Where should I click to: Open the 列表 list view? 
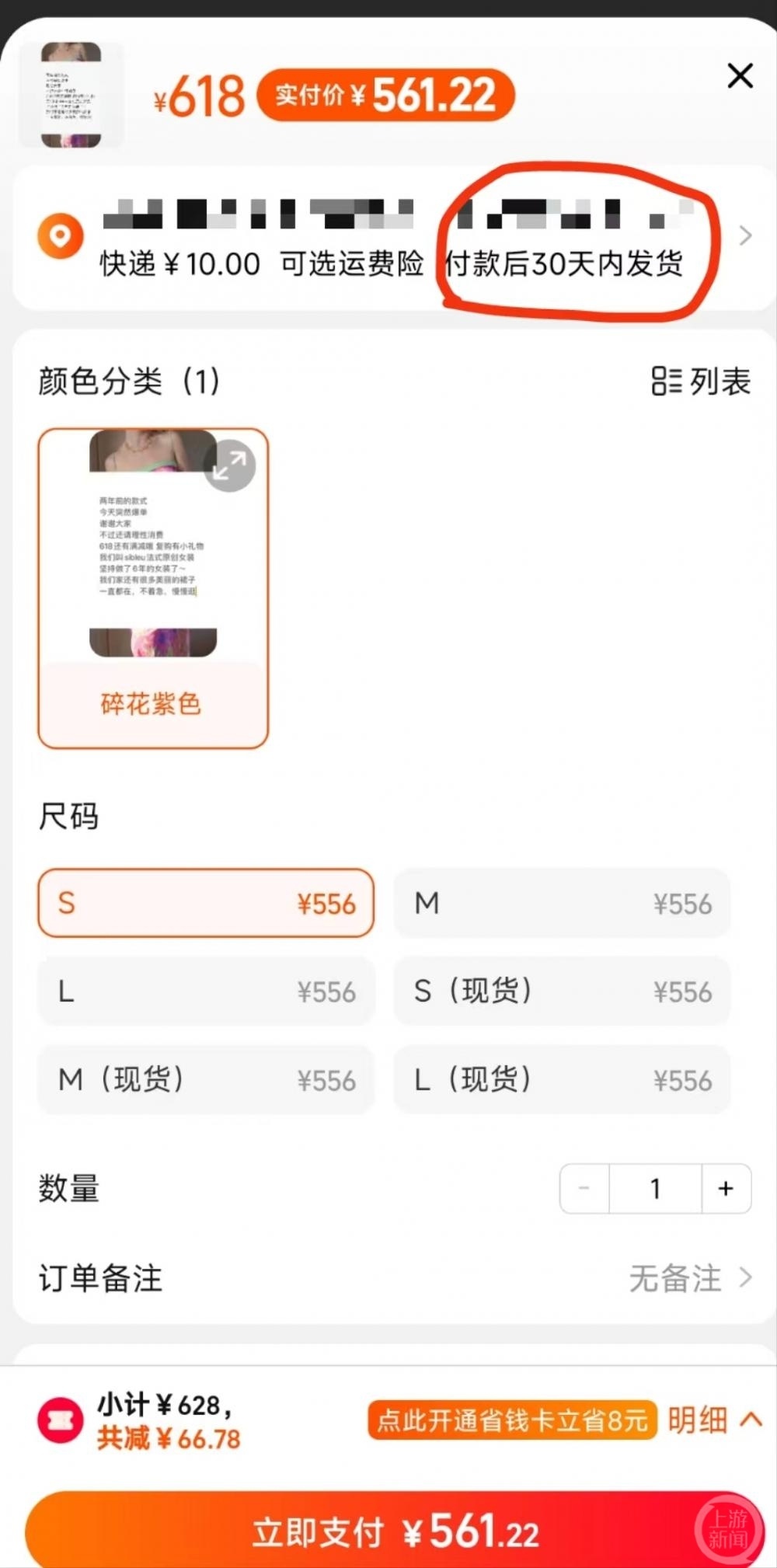click(x=699, y=382)
